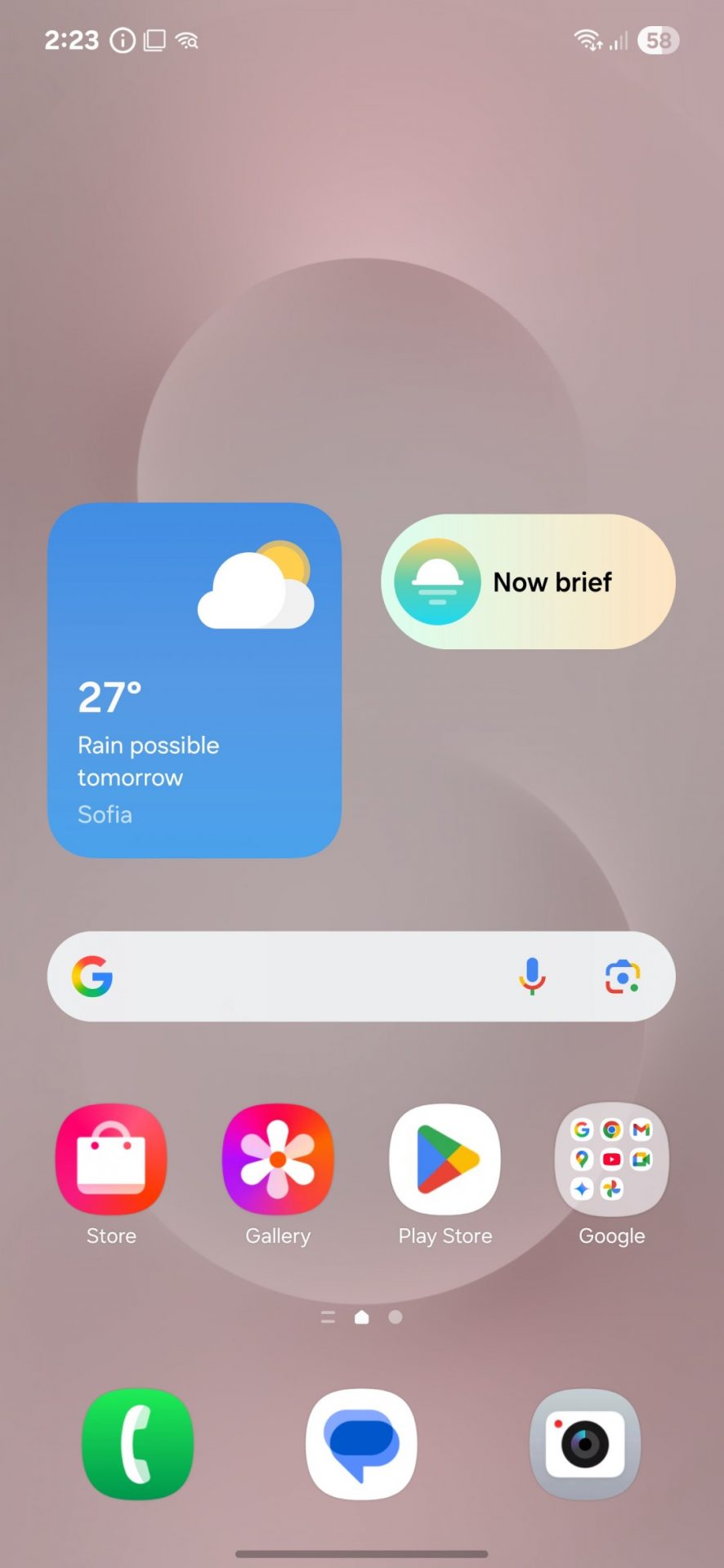
Task: Go to the next home screen page dot
Action: (396, 1316)
